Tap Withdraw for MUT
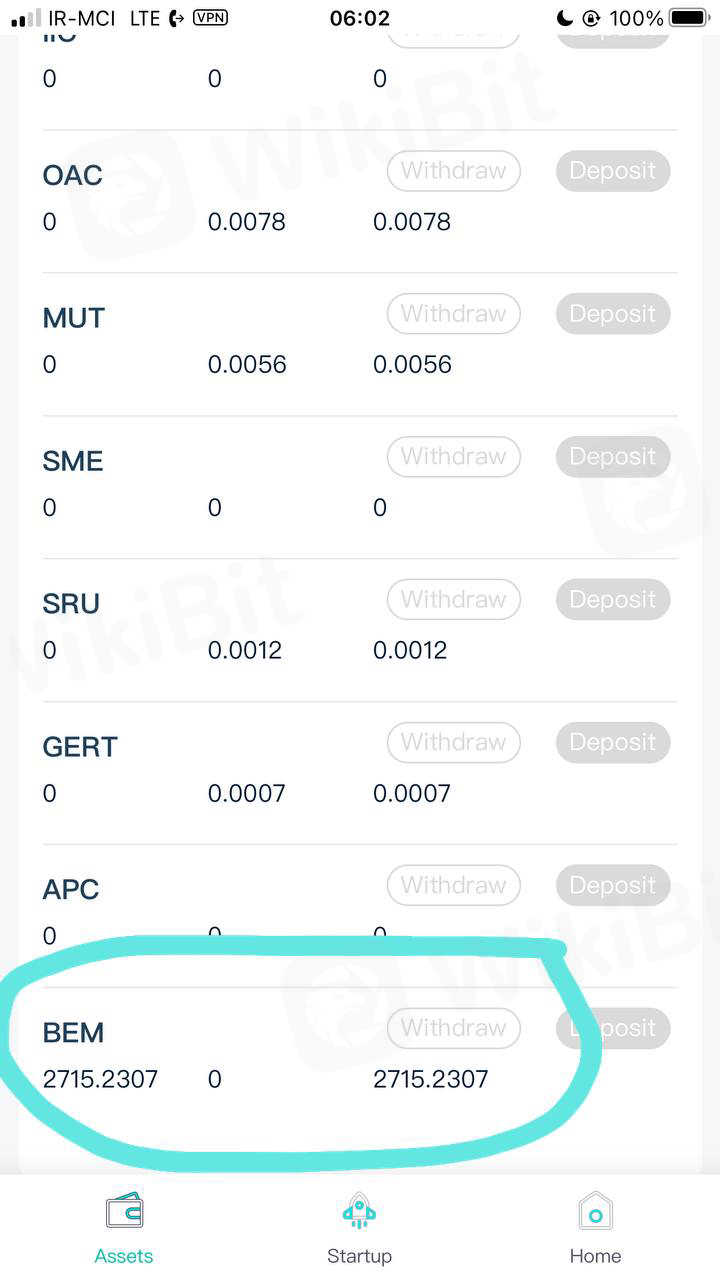The height and width of the screenshot is (1280, 720). pyautogui.click(x=453, y=314)
